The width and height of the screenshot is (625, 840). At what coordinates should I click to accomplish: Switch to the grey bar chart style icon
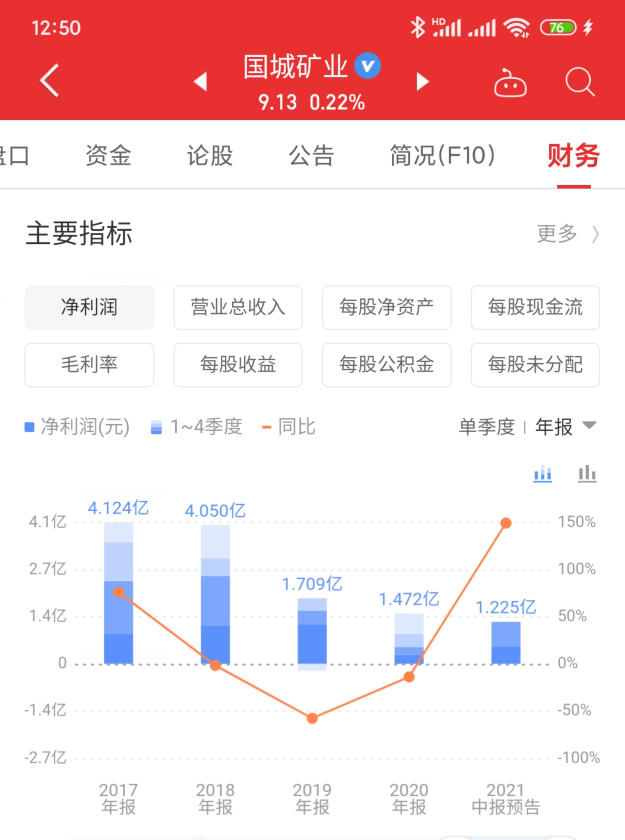click(x=587, y=474)
